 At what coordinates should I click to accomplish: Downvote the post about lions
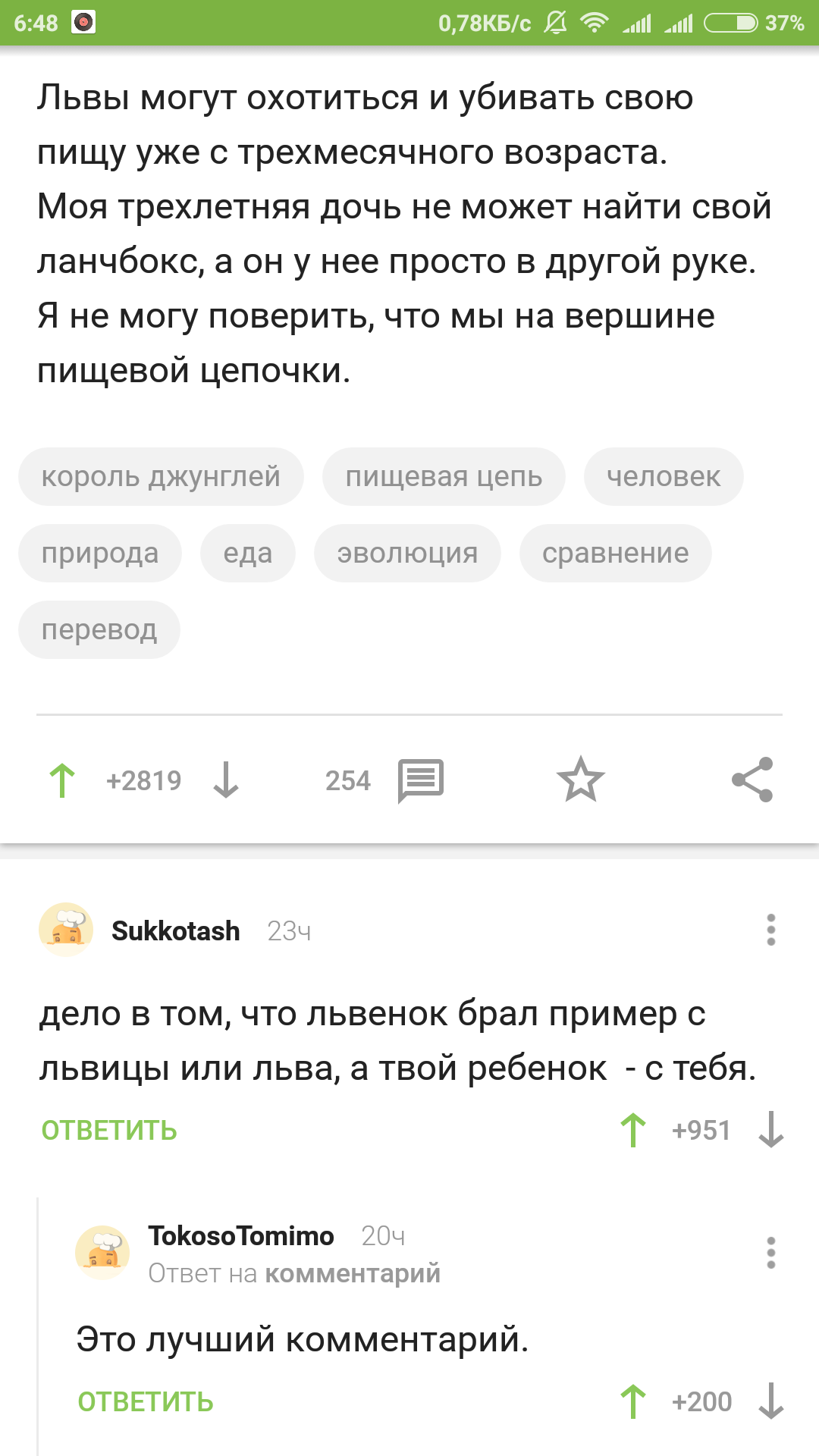tap(226, 780)
